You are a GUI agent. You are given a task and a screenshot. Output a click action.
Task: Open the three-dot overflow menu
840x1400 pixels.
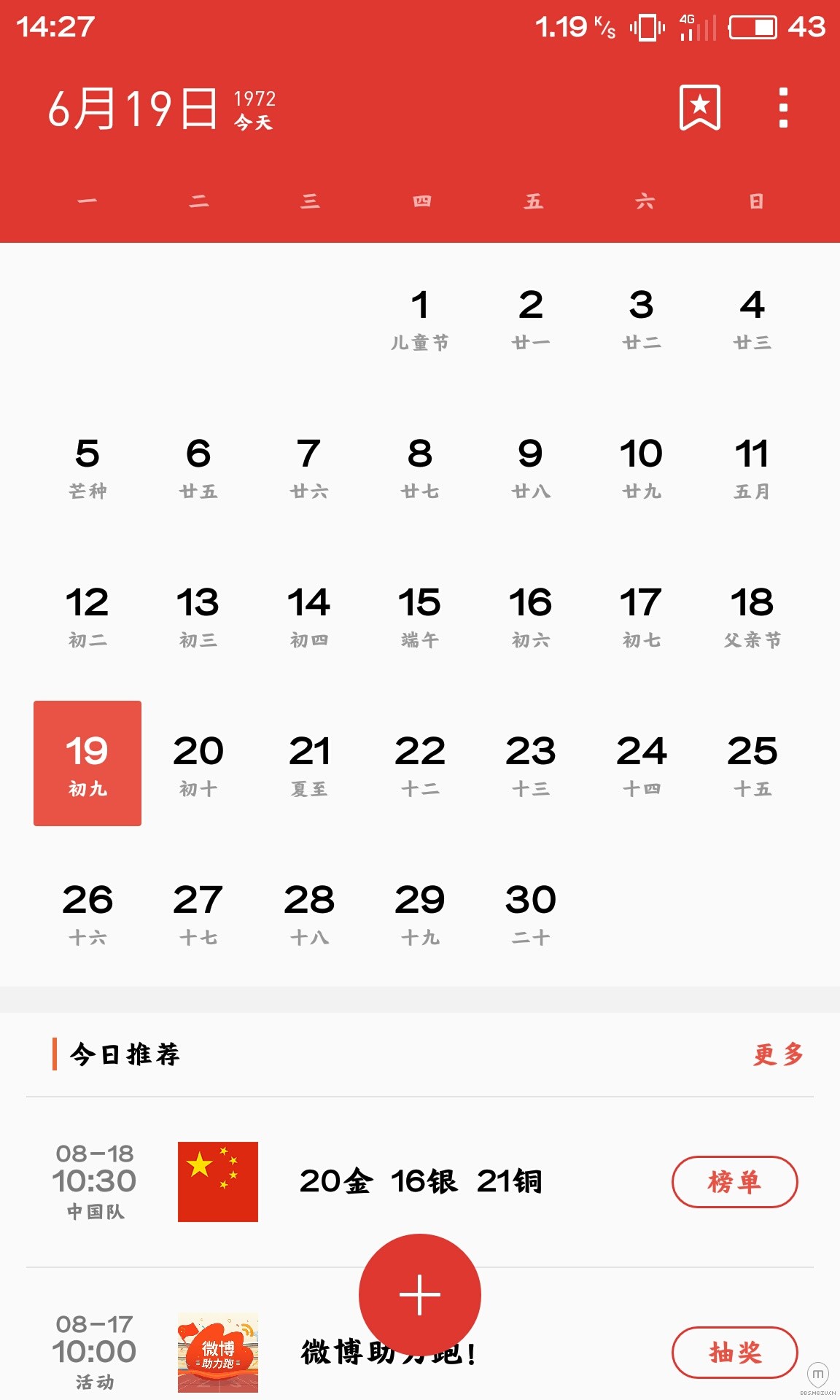tap(783, 108)
